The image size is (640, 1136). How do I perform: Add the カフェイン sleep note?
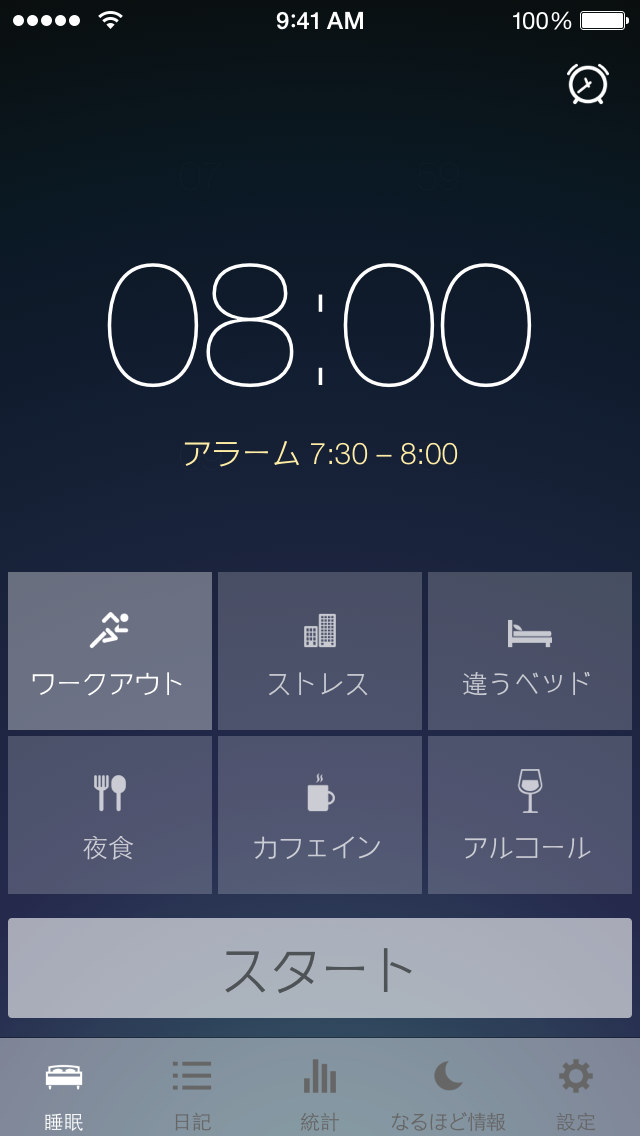320,815
